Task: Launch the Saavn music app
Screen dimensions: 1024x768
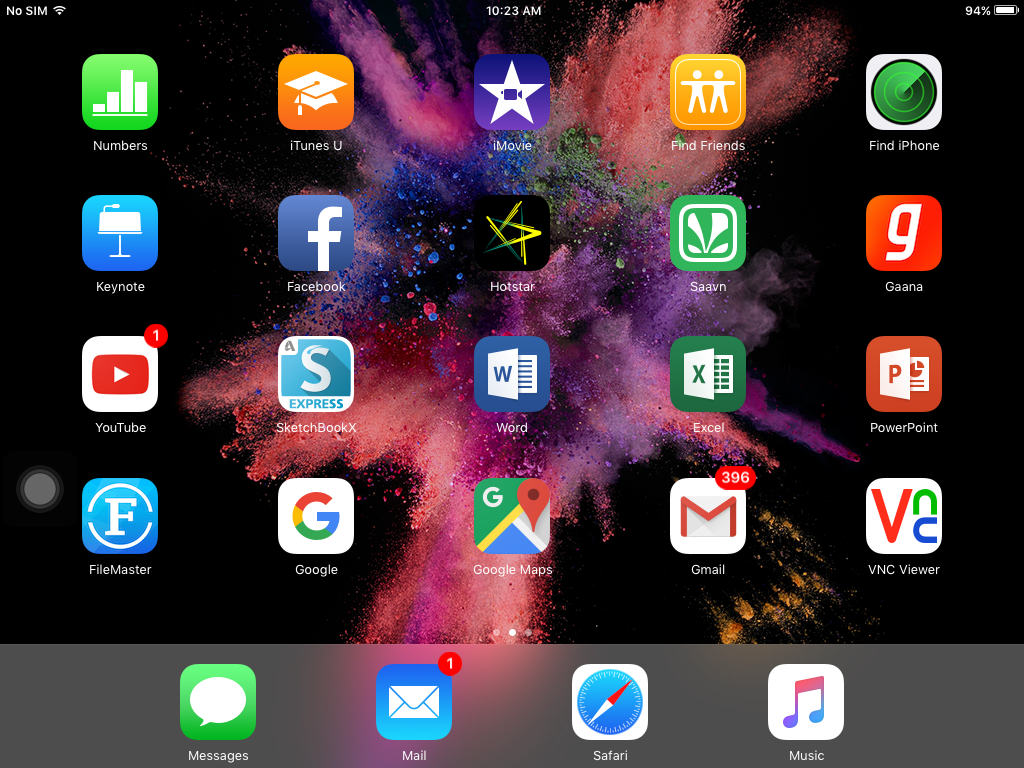Action: [x=708, y=233]
